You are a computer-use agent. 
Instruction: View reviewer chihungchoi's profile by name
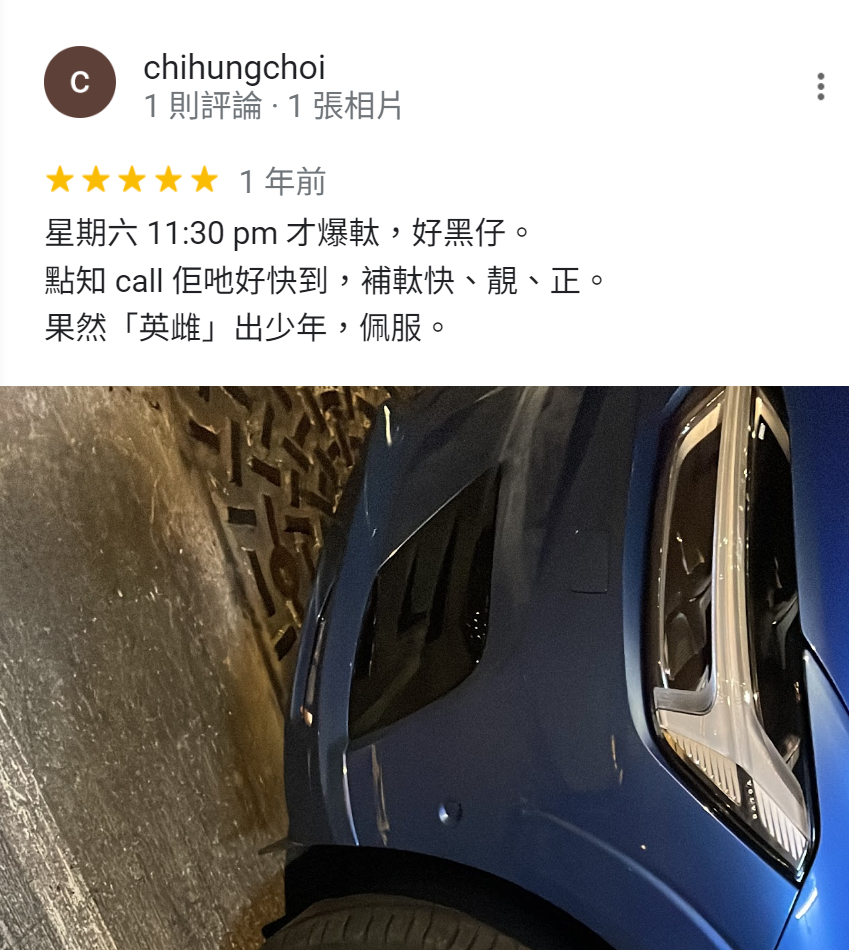pos(234,67)
